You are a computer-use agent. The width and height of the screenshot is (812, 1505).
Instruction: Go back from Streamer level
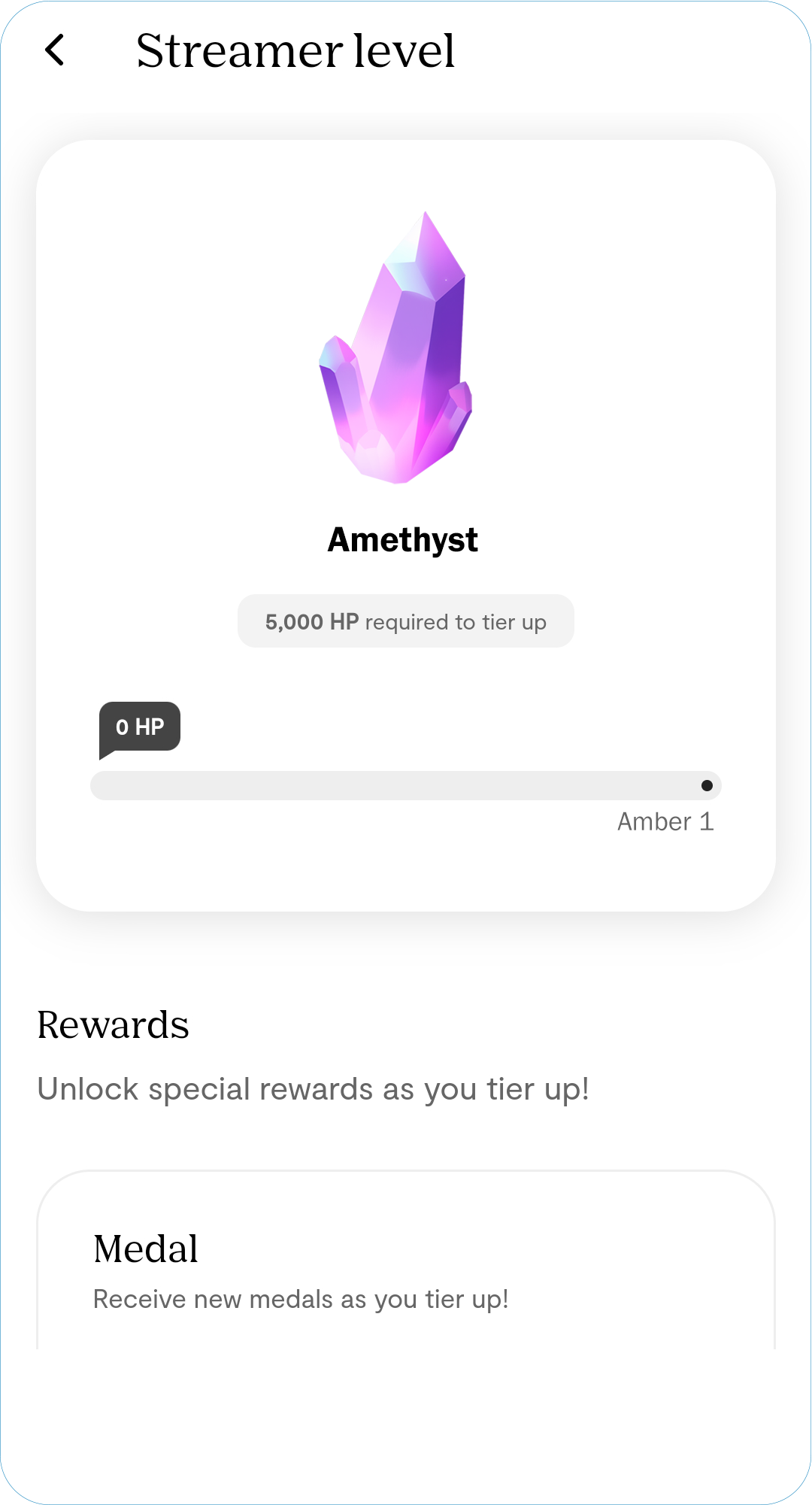point(55,50)
